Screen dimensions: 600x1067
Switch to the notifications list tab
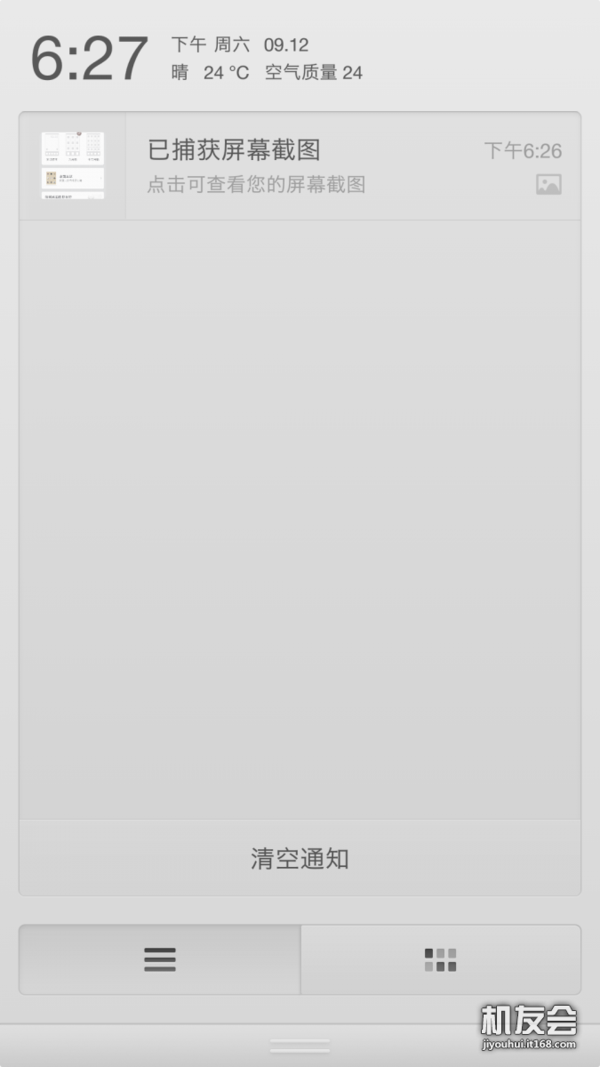coord(160,959)
